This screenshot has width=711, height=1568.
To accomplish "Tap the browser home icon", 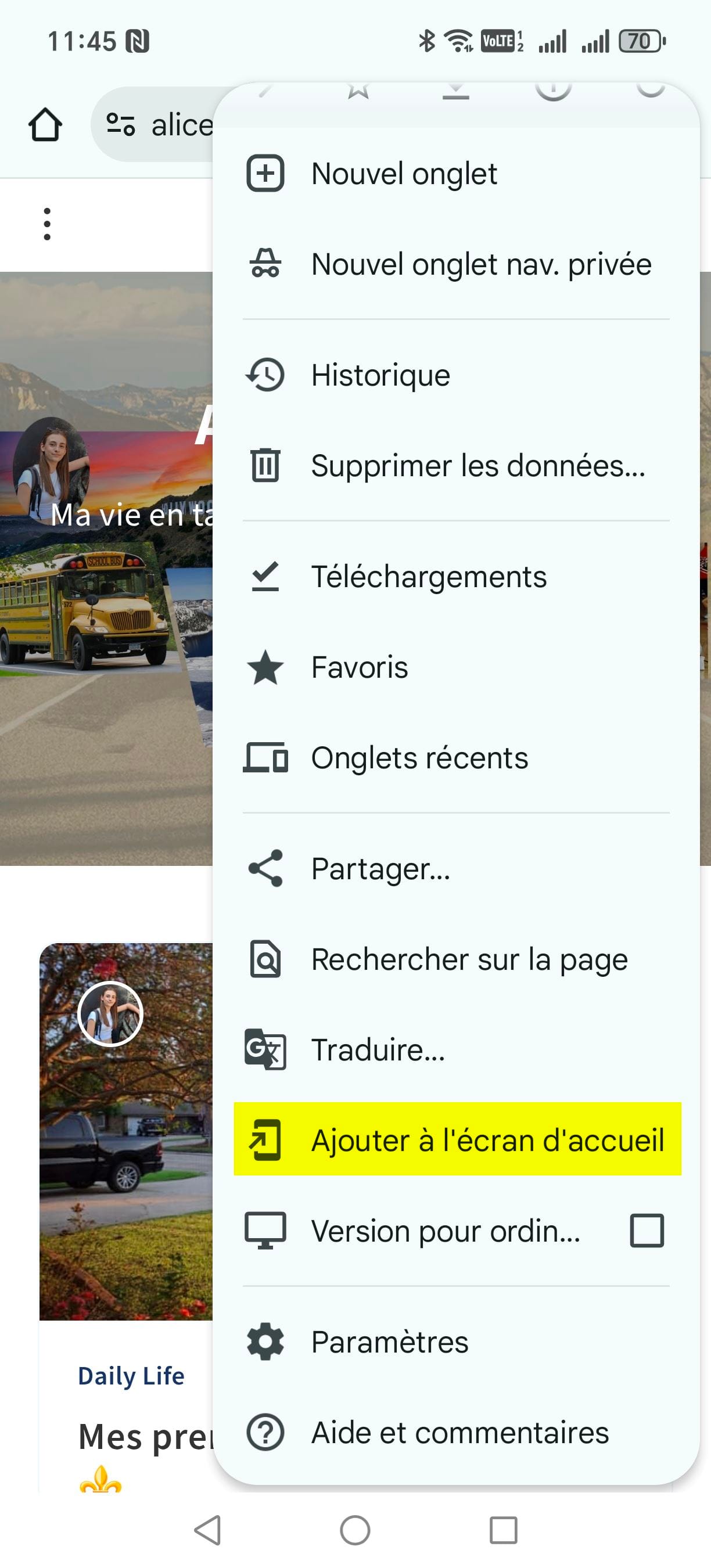I will pyautogui.click(x=45, y=125).
